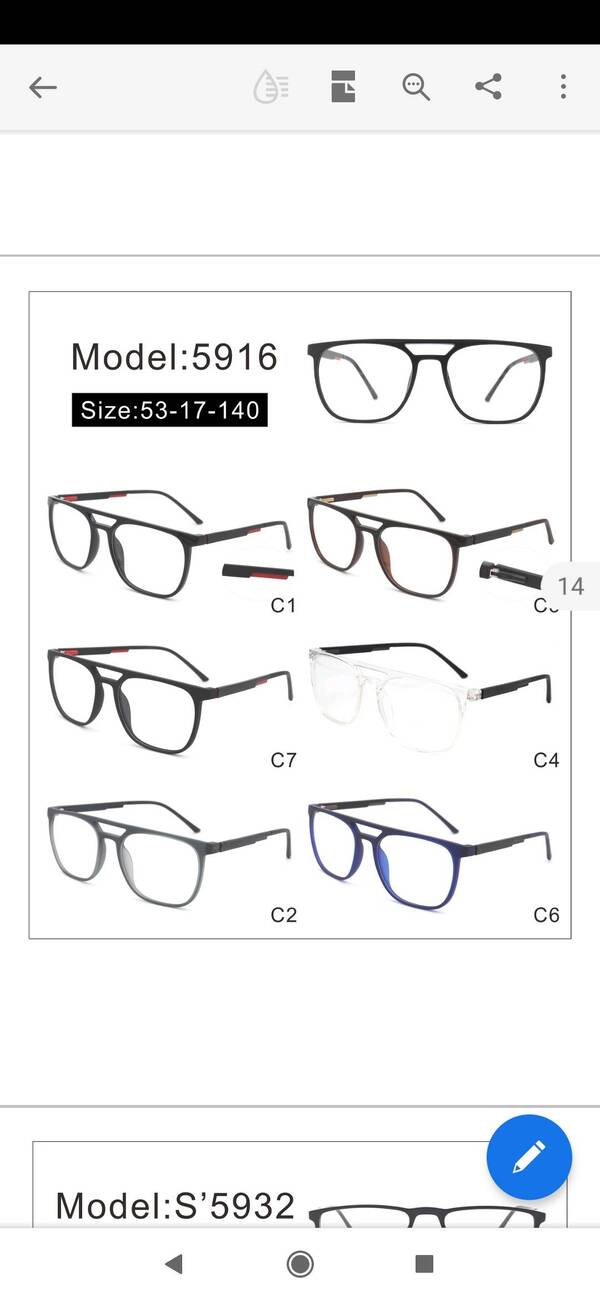The height and width of the screenshot is (1300, 600).
Task: Go back using the arrow icon
Action: coord(42,87)
